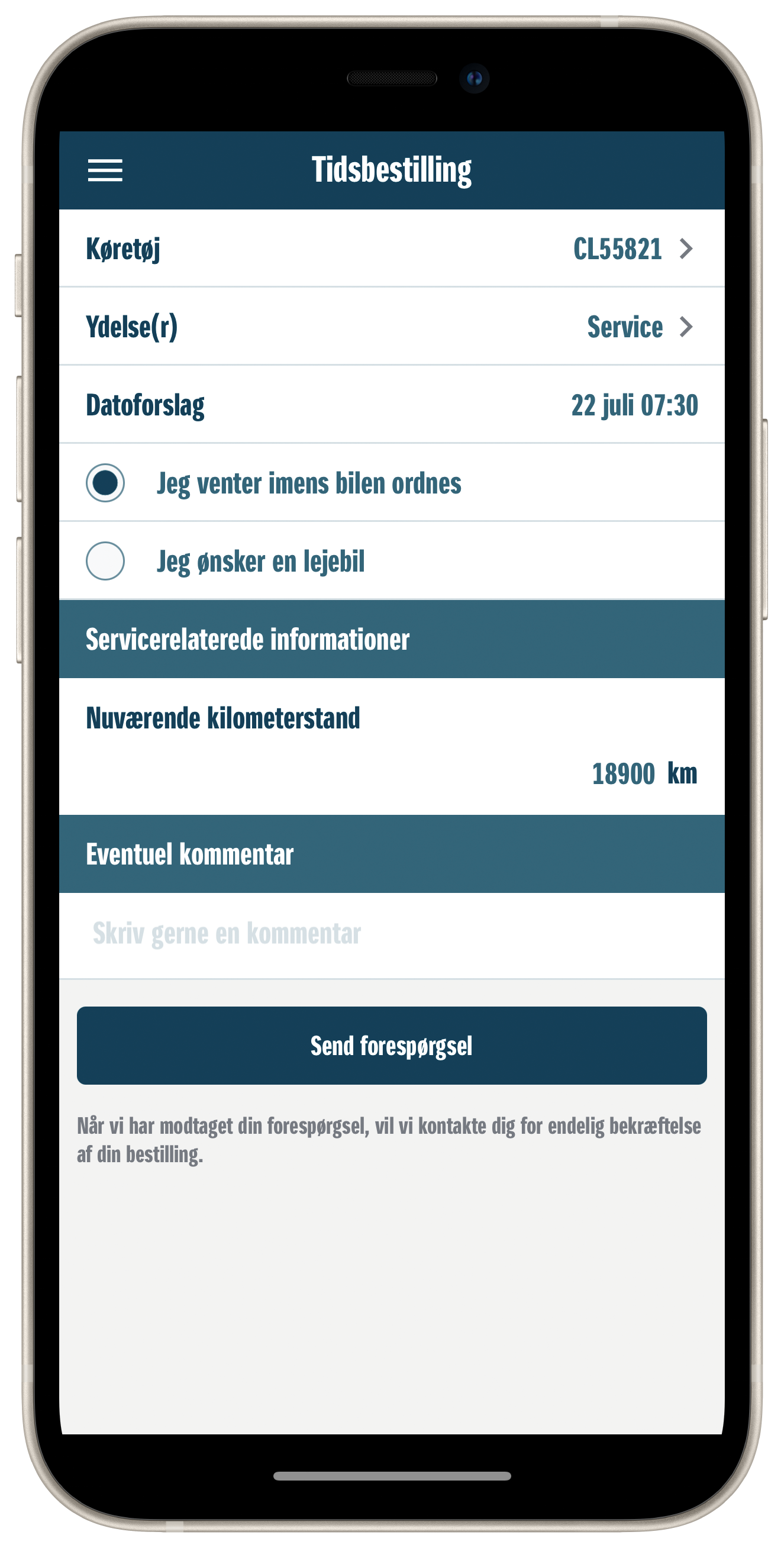
Task: Change the Datoforslag date 22 juli 07:30
Action: [634, 405]
